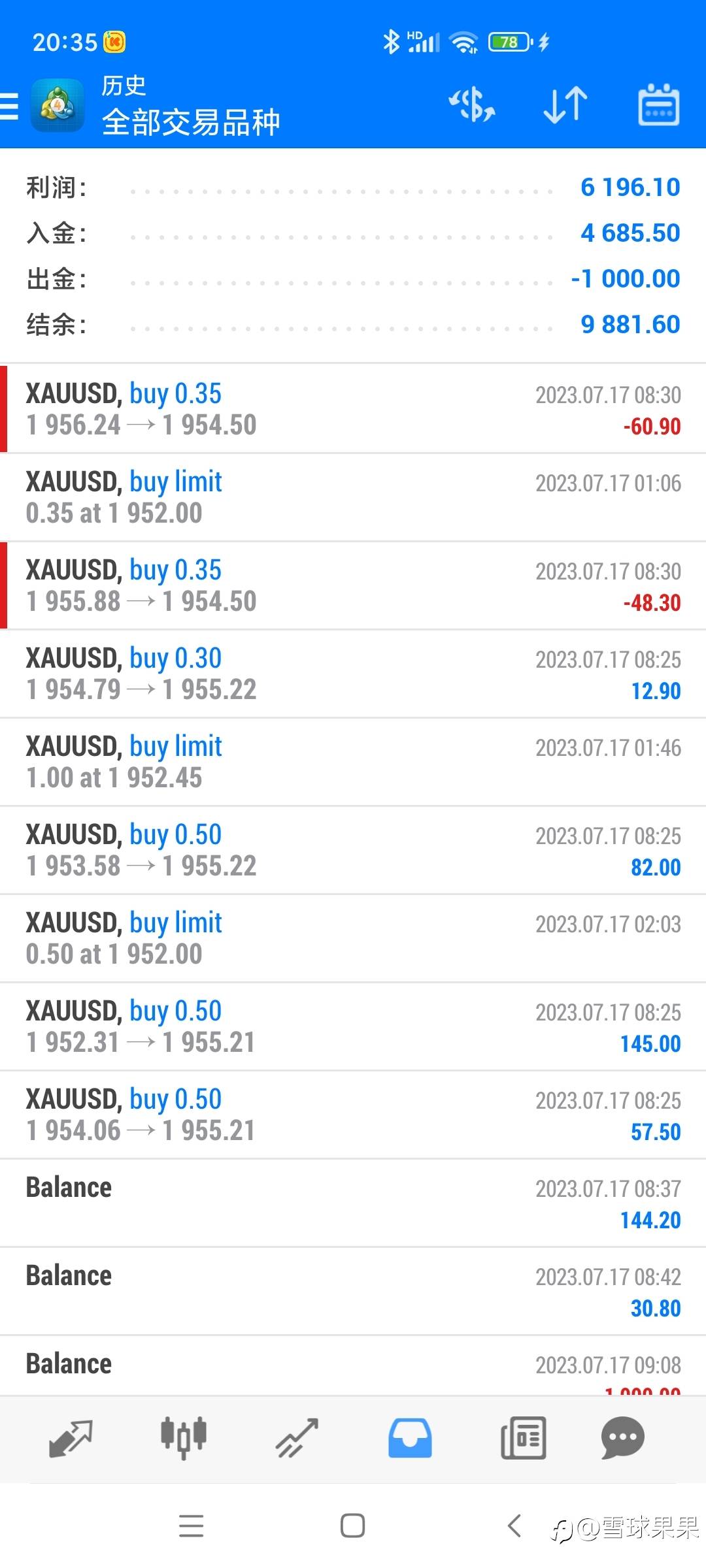Switch to the quotes tab with arrows icon

pos(71,1438)
